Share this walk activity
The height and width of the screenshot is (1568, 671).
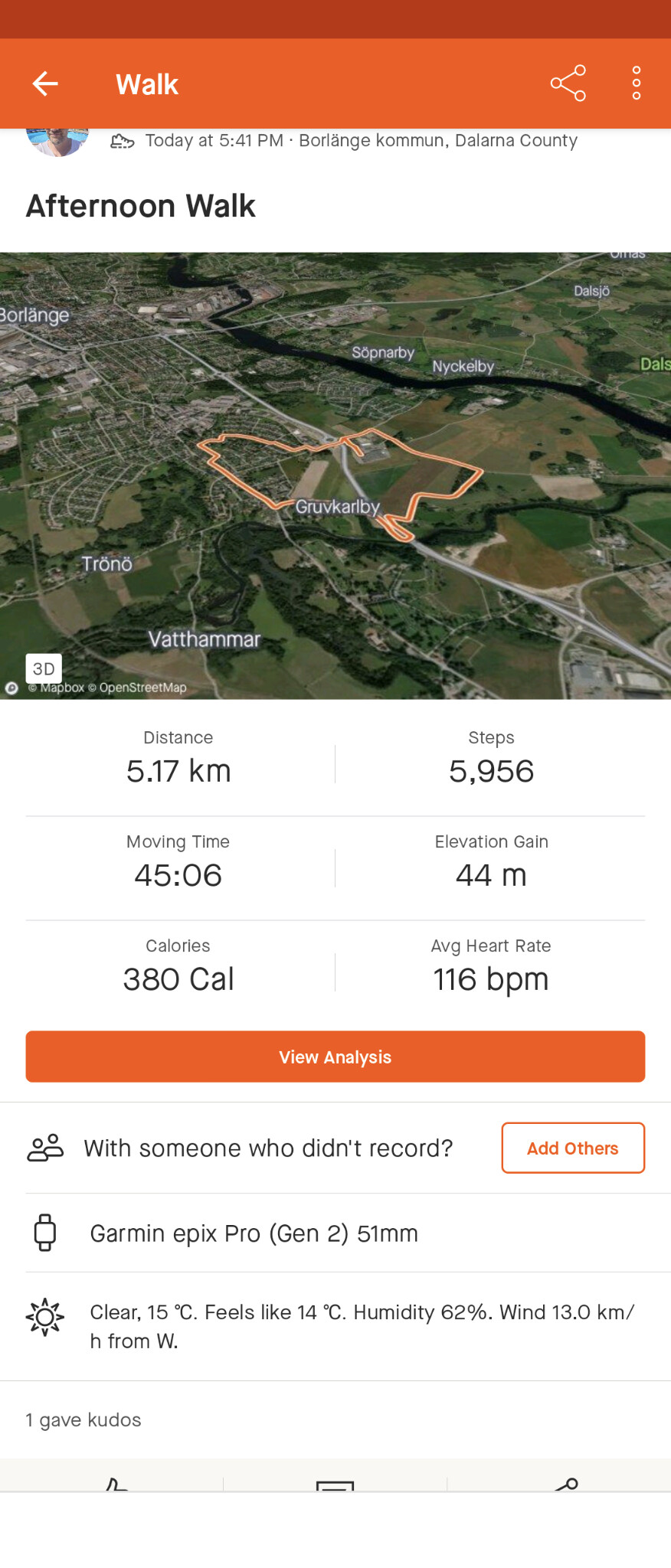pyautogui.click(x=568, y=83)
